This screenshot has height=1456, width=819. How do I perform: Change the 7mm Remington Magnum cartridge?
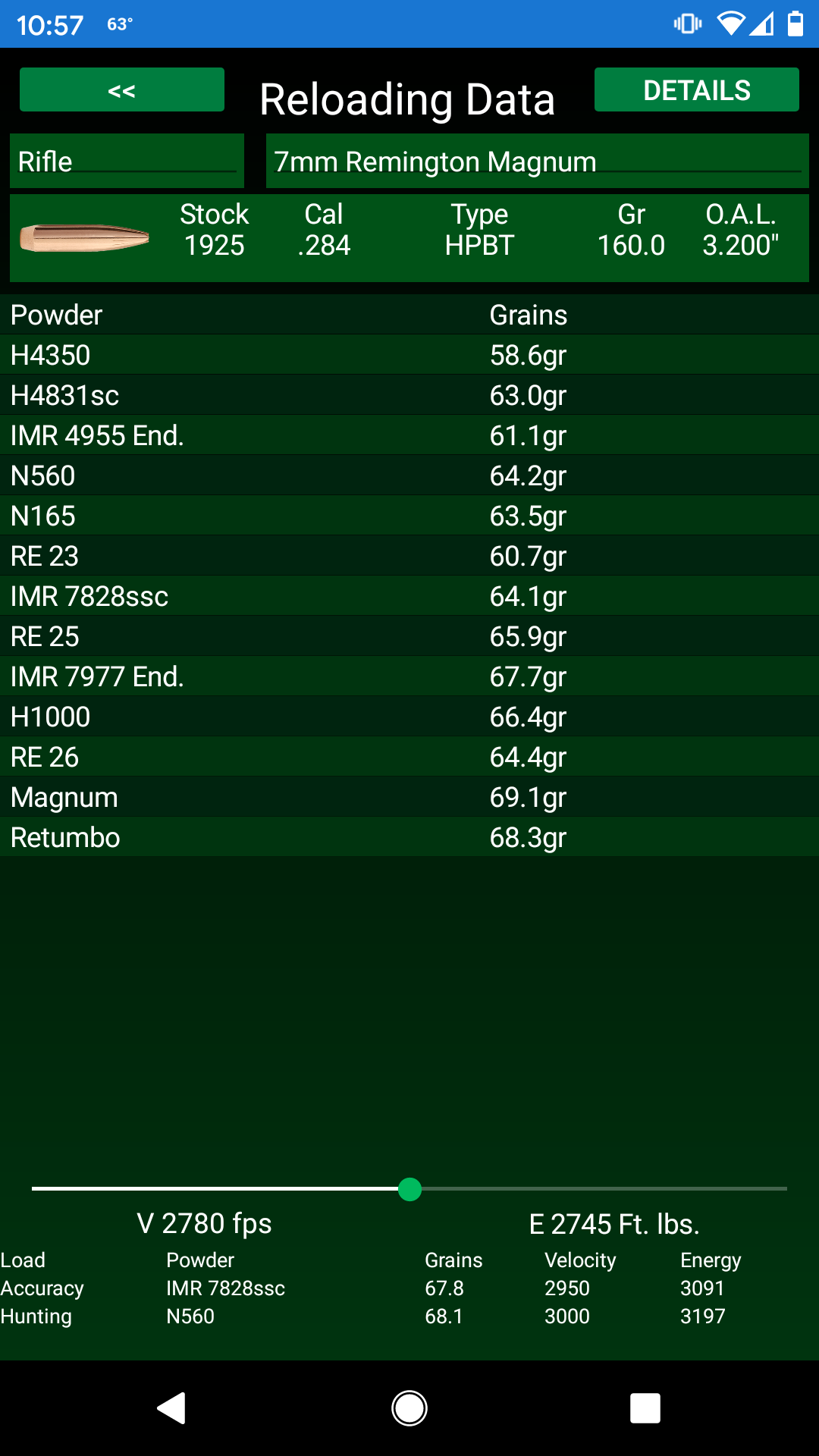pyautogui.click(x=537, y=161)
